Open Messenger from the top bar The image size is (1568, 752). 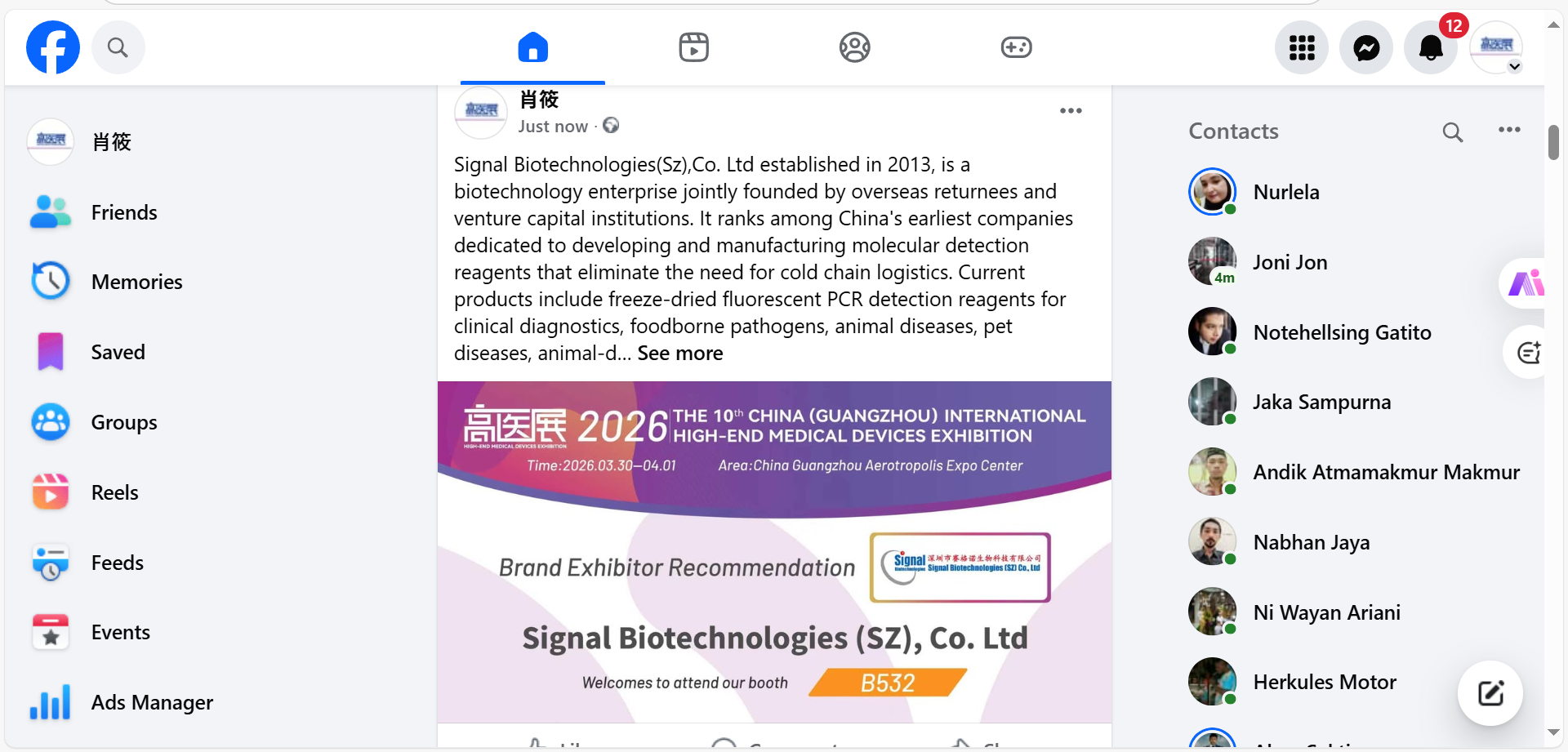[1365, 47]
